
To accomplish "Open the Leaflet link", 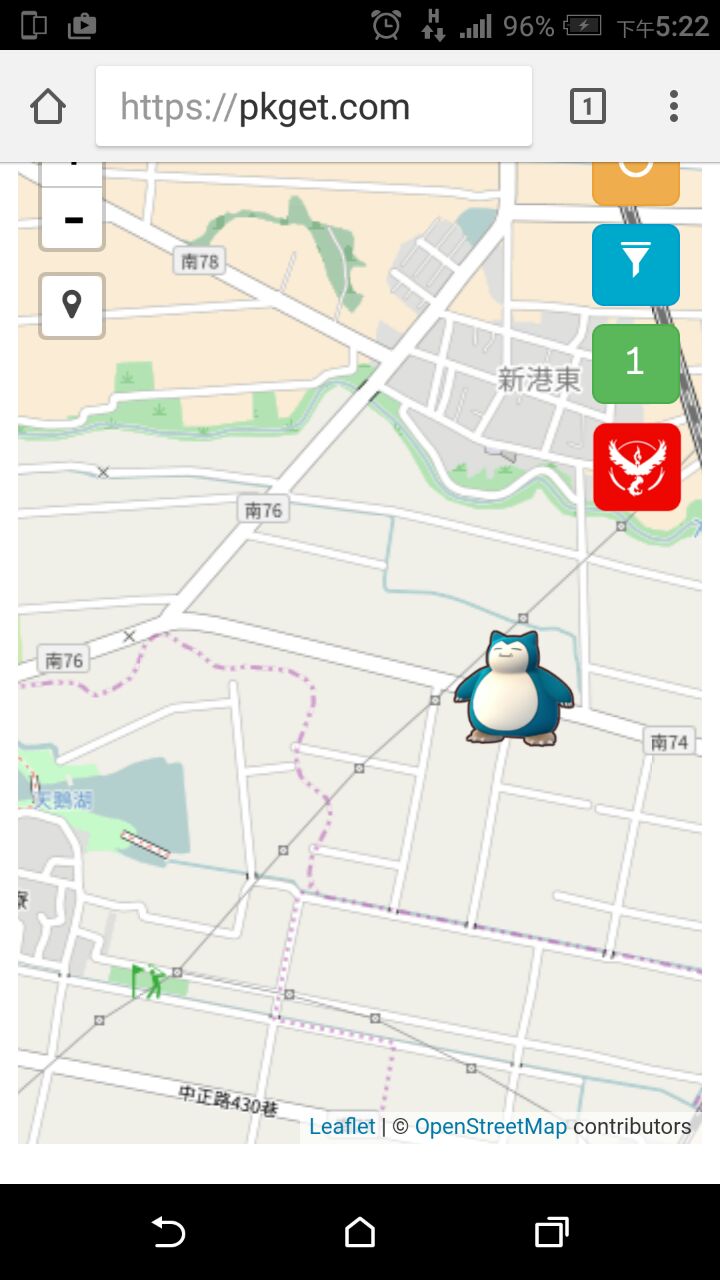I will pos(342,1127).
